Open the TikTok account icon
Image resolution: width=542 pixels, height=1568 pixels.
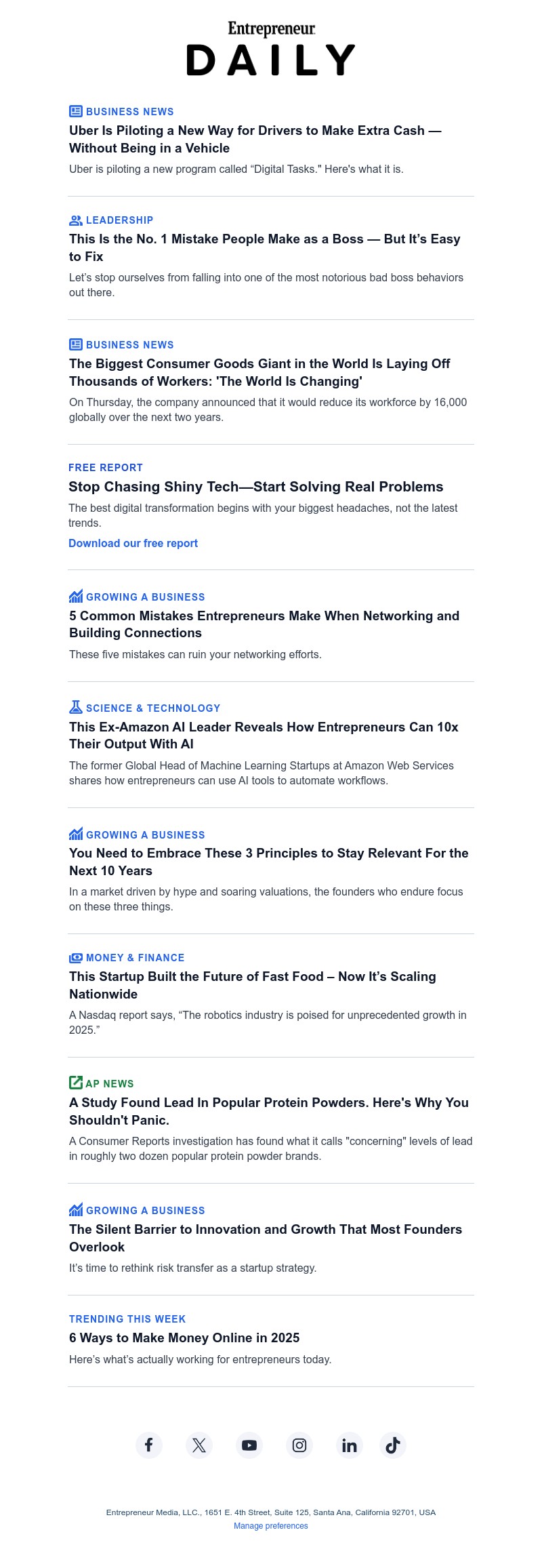(x=393, y=1445)
